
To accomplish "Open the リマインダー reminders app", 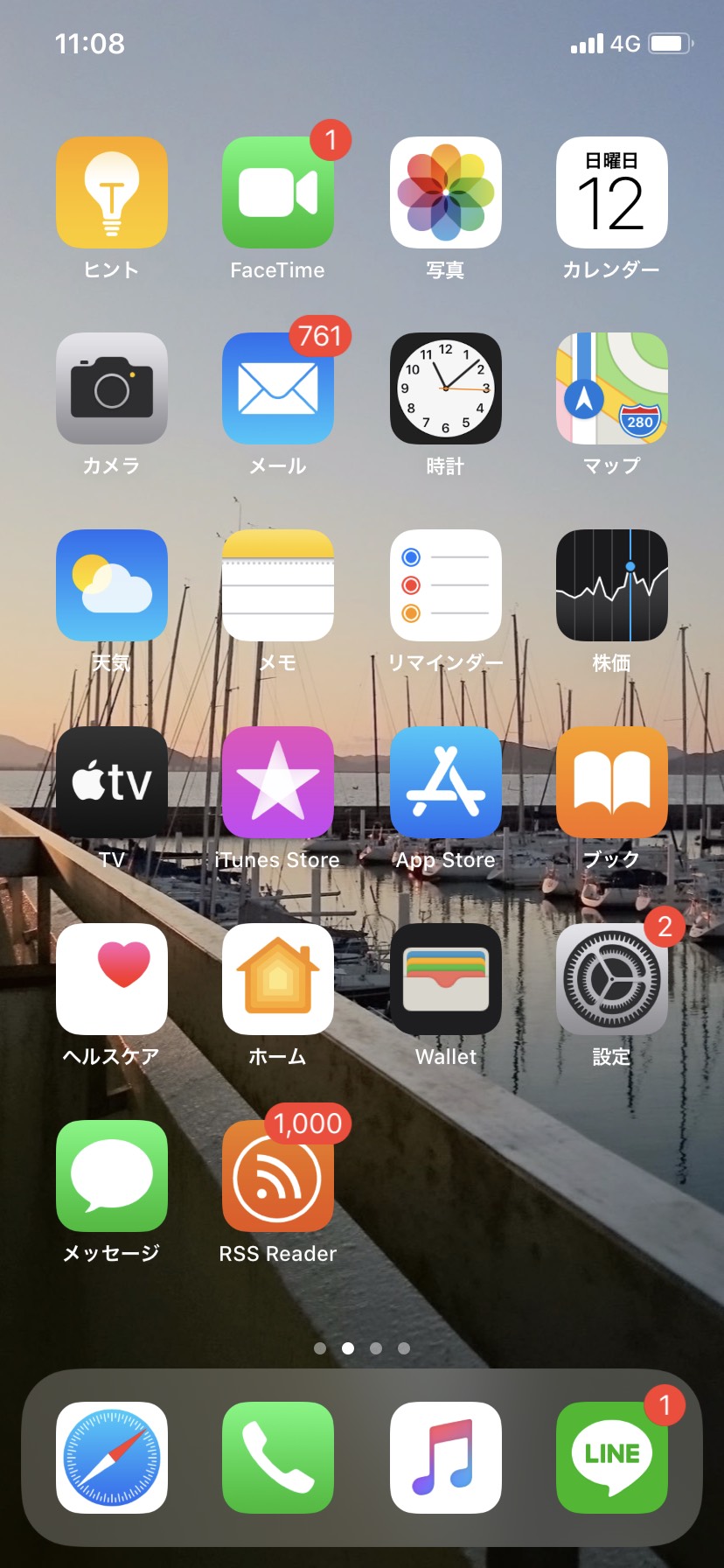I will coord(445,585).
